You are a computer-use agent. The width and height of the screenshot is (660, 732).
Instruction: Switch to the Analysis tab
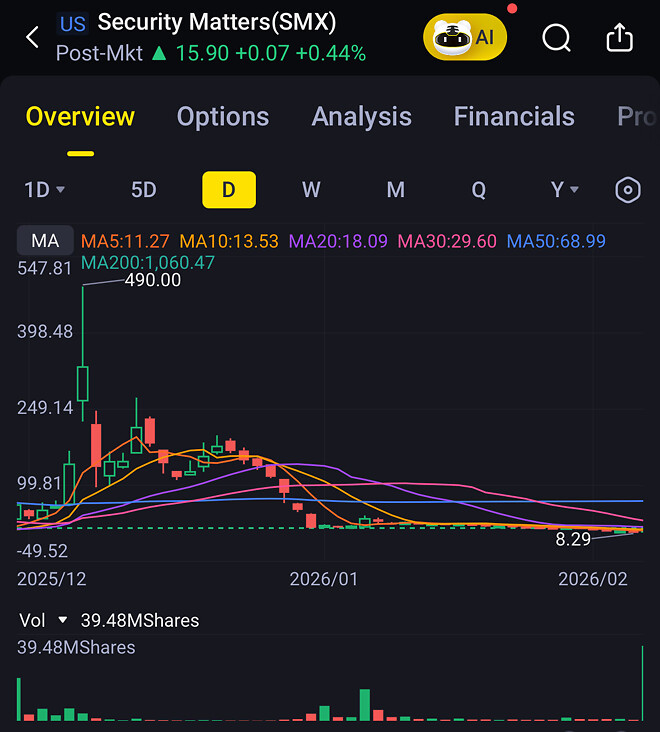point(361,117)
